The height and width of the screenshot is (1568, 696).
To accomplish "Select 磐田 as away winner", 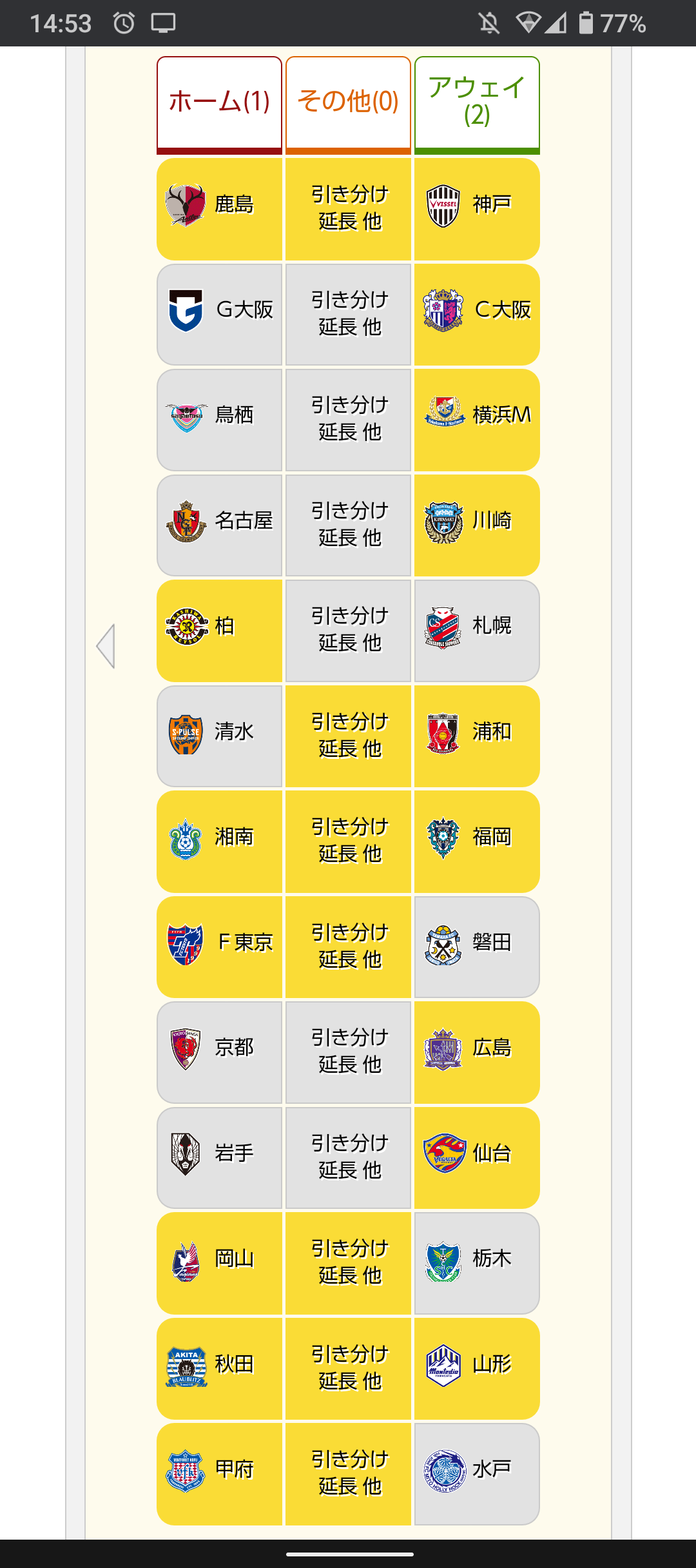I will [x=477, y=947].
